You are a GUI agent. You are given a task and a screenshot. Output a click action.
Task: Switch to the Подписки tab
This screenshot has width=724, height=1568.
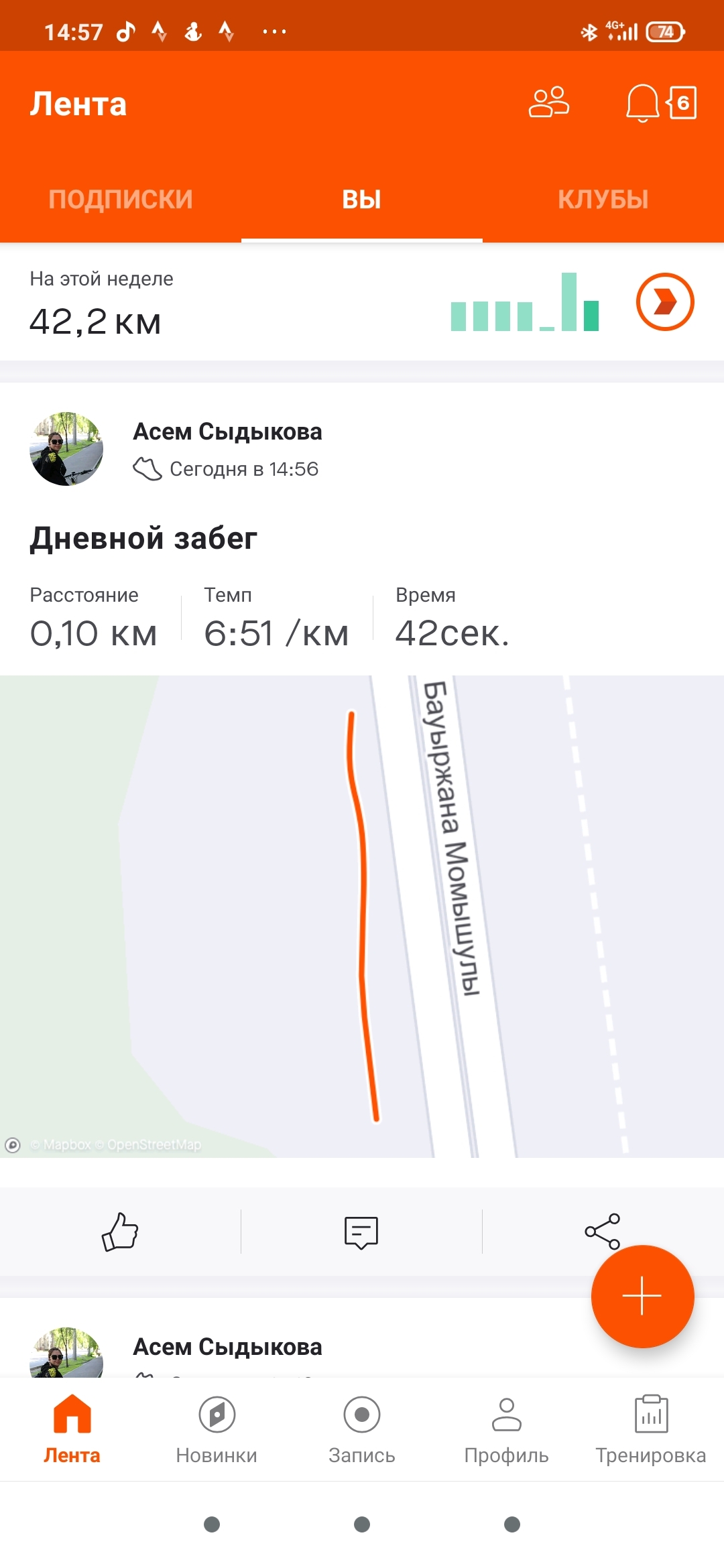121,199
